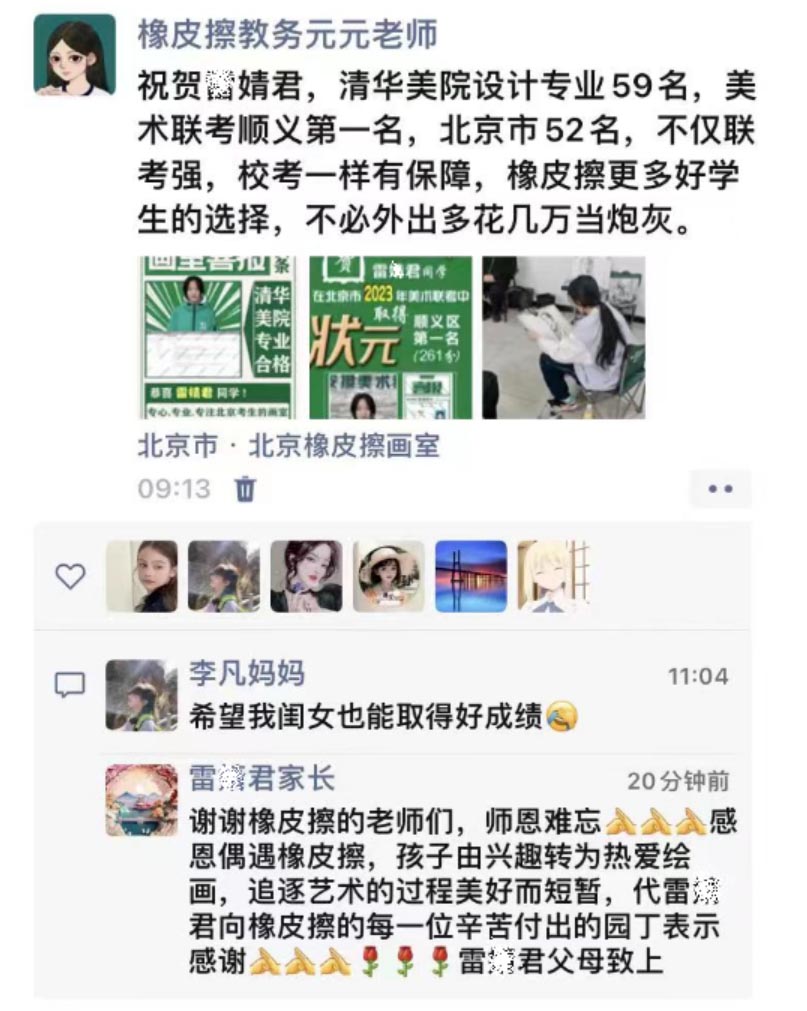807x1011 pixels.
Task: Open the blonde anime avatar liker's profile
Action: point(553,576)
